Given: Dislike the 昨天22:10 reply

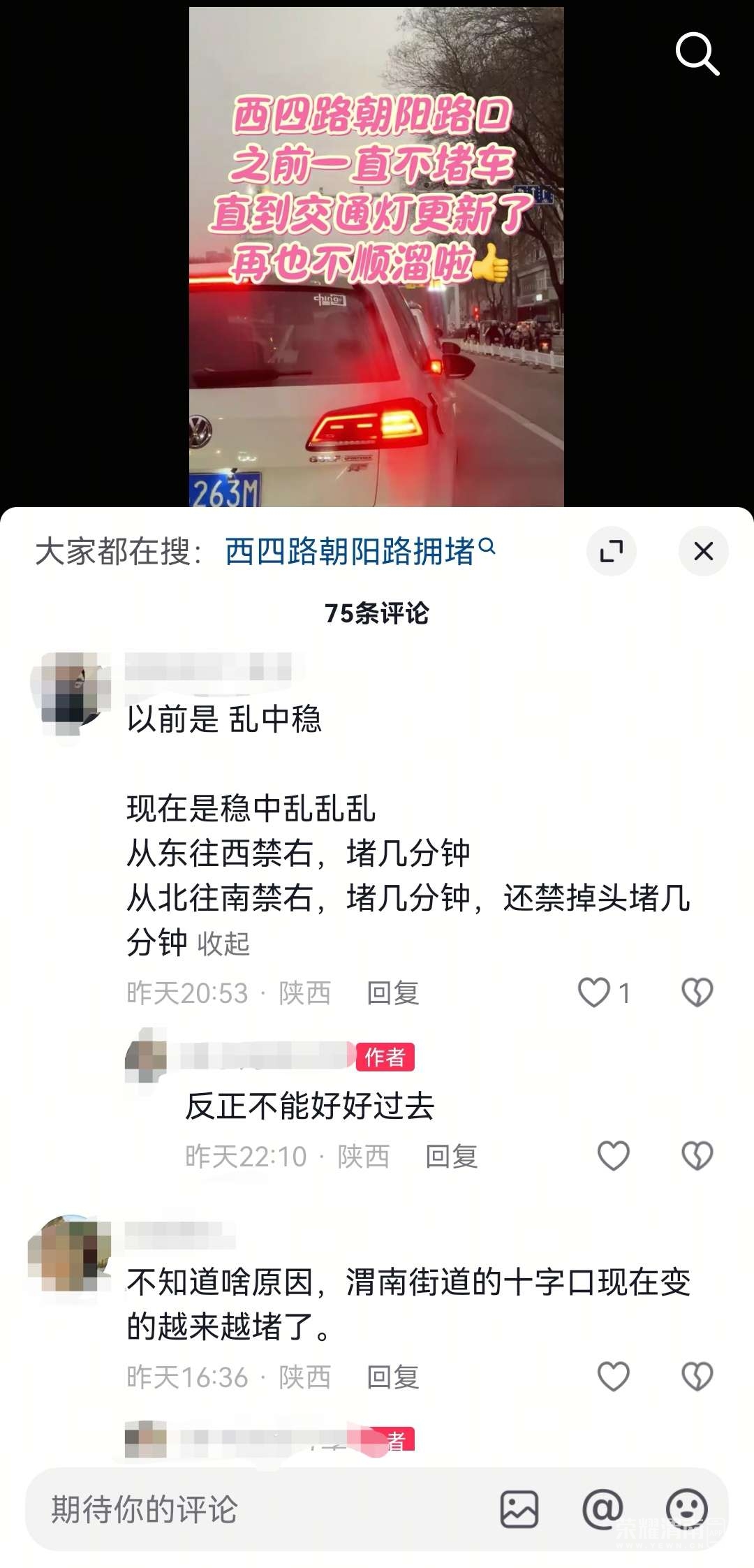Looking at the screenshot, I should (697, 1155).
